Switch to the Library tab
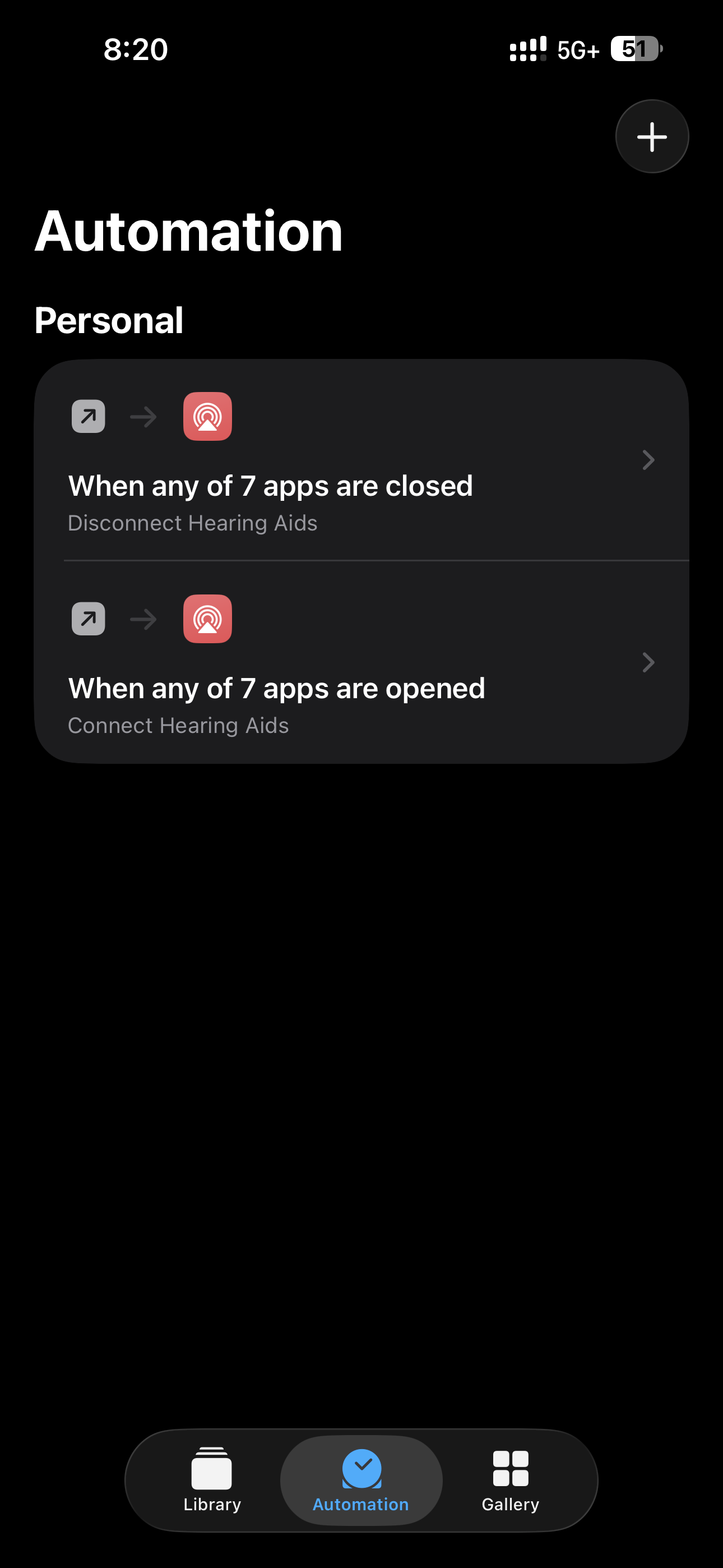Image resolution: width=723 pixels, height=1568 pixels. click(x=212, y=1480)
